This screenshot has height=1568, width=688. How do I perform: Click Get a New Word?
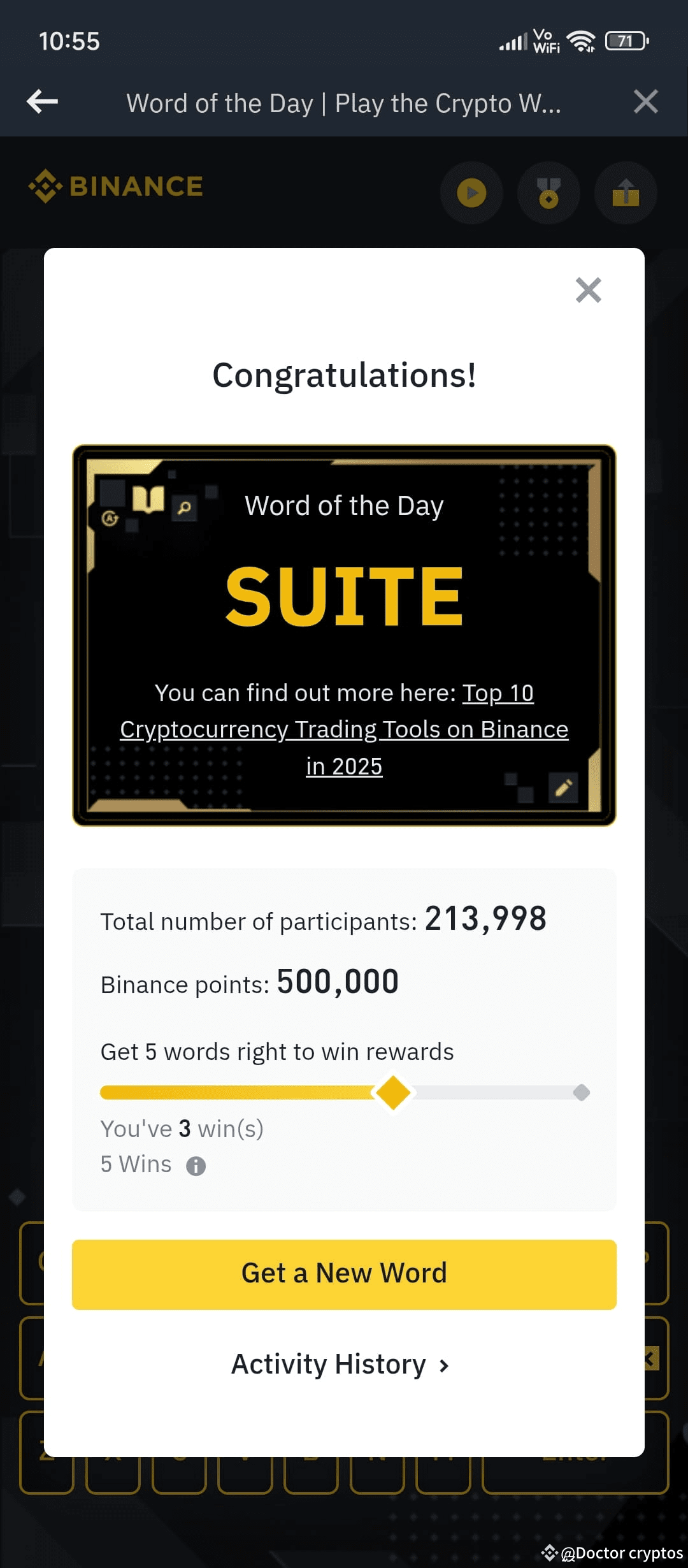pos(343,1274)
